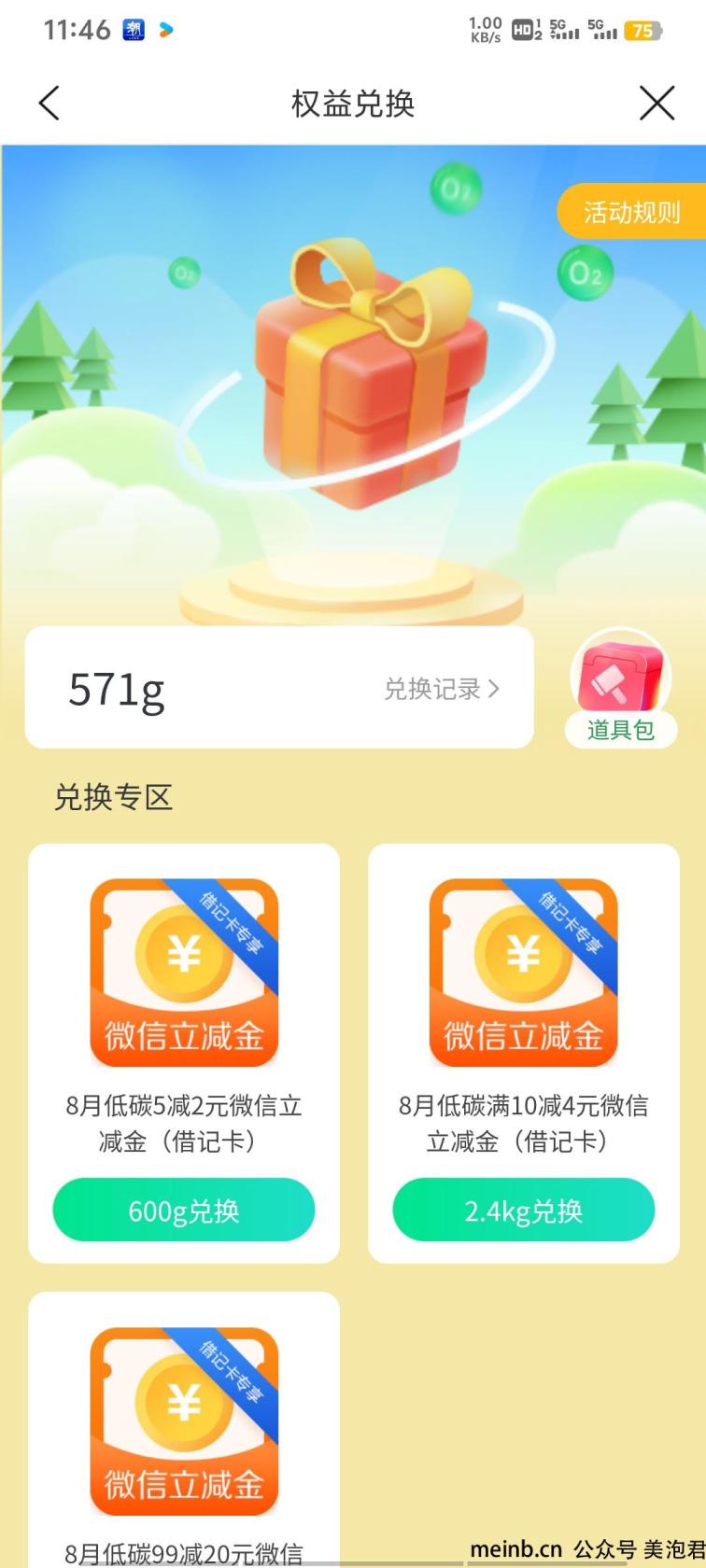This screenshot has width=706, height=1568.
Task: Redeem with the 2.4kg兑换 button
Action: pos(524,1211)
